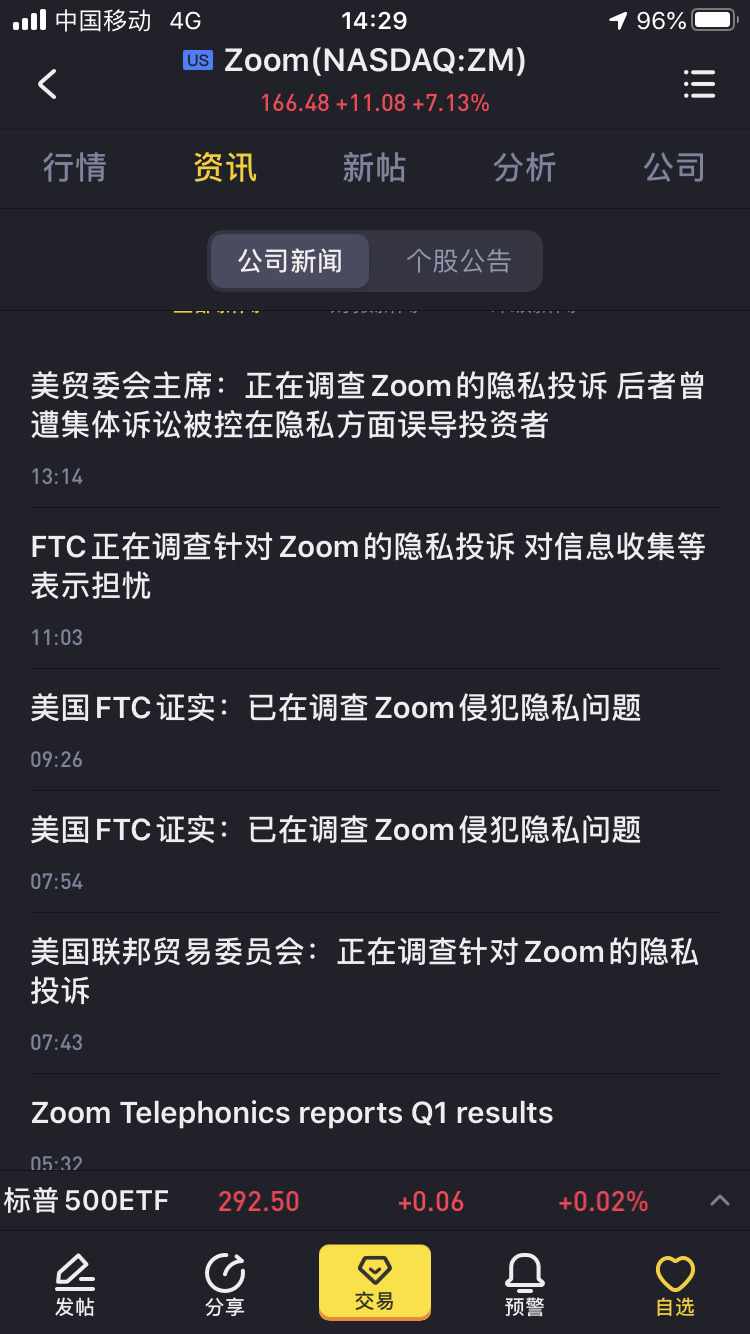
Task: Go back using the top-left arrow
Action: click(x=47, y=84)
